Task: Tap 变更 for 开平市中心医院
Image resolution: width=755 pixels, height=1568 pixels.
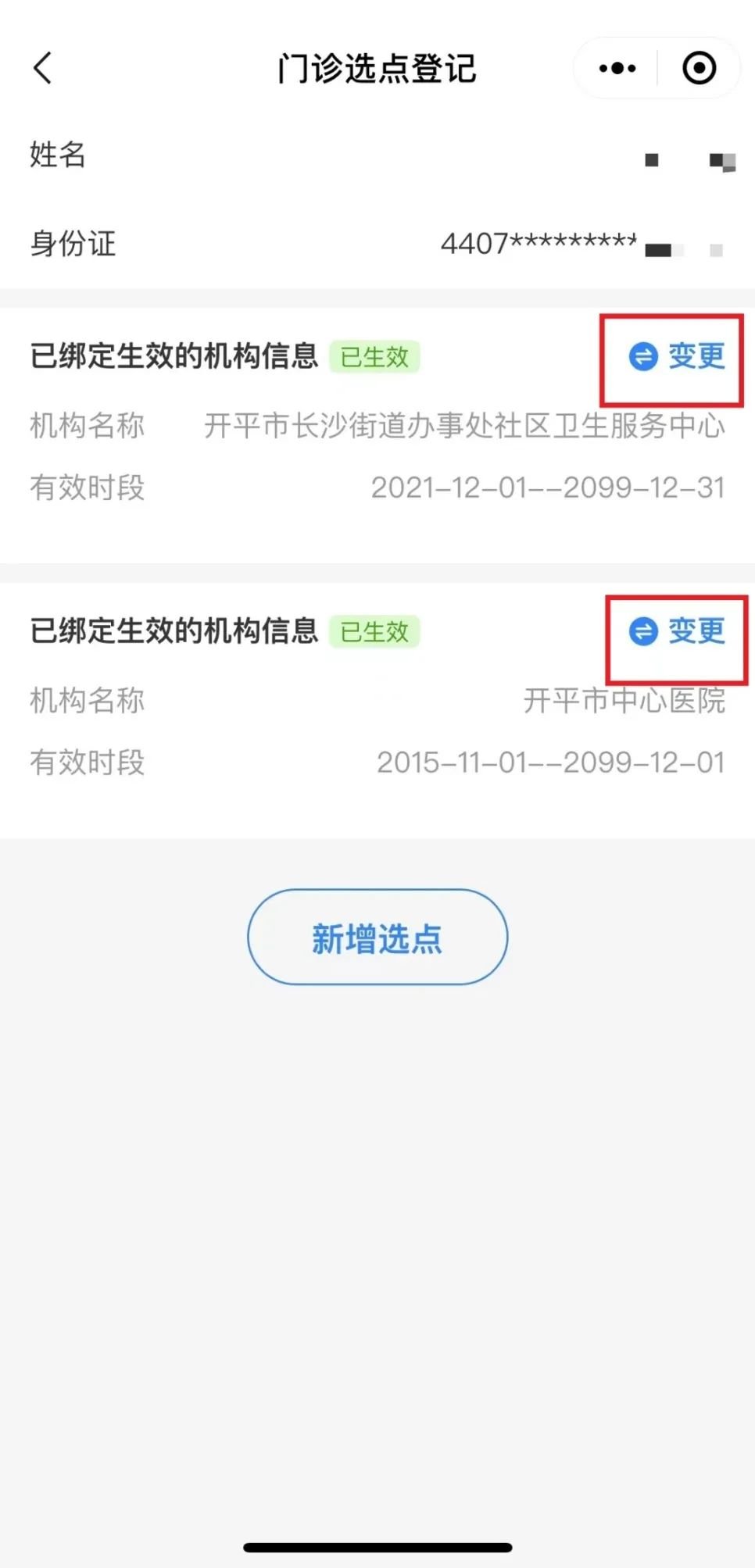Action: coord(677,631)
